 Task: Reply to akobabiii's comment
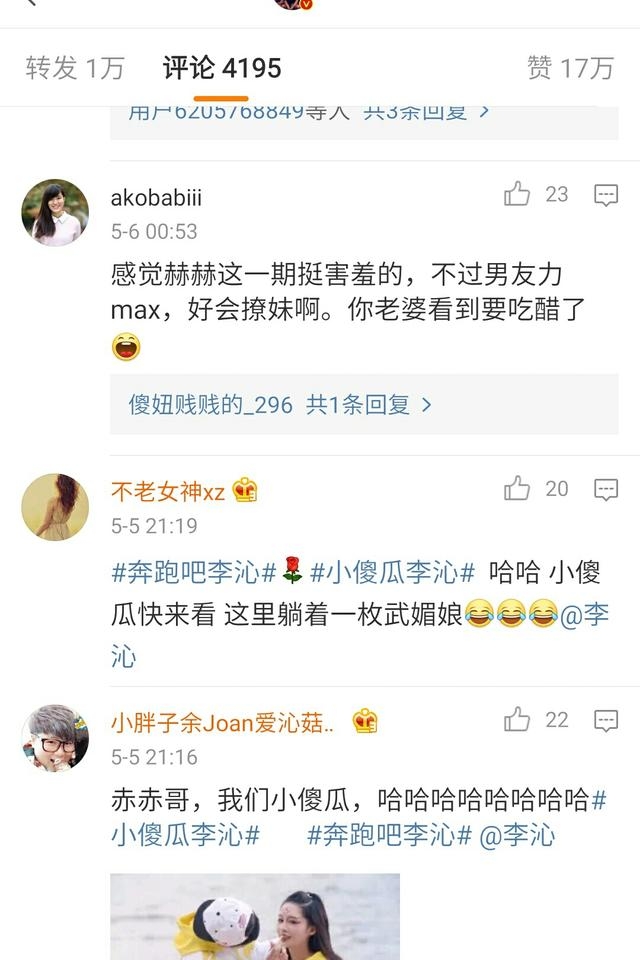tap(606, 195)
